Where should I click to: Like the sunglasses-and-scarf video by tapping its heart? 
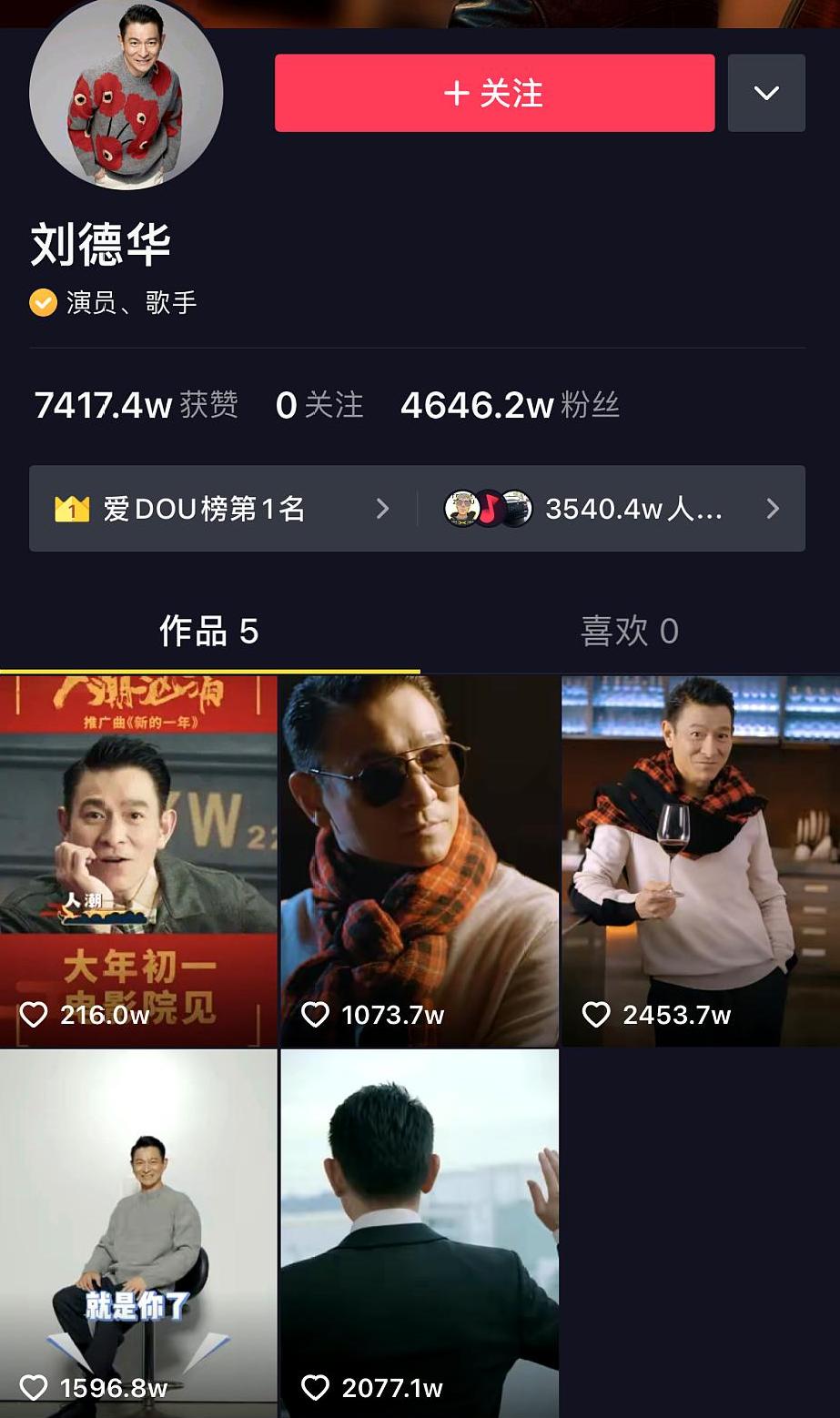(419, 856)
